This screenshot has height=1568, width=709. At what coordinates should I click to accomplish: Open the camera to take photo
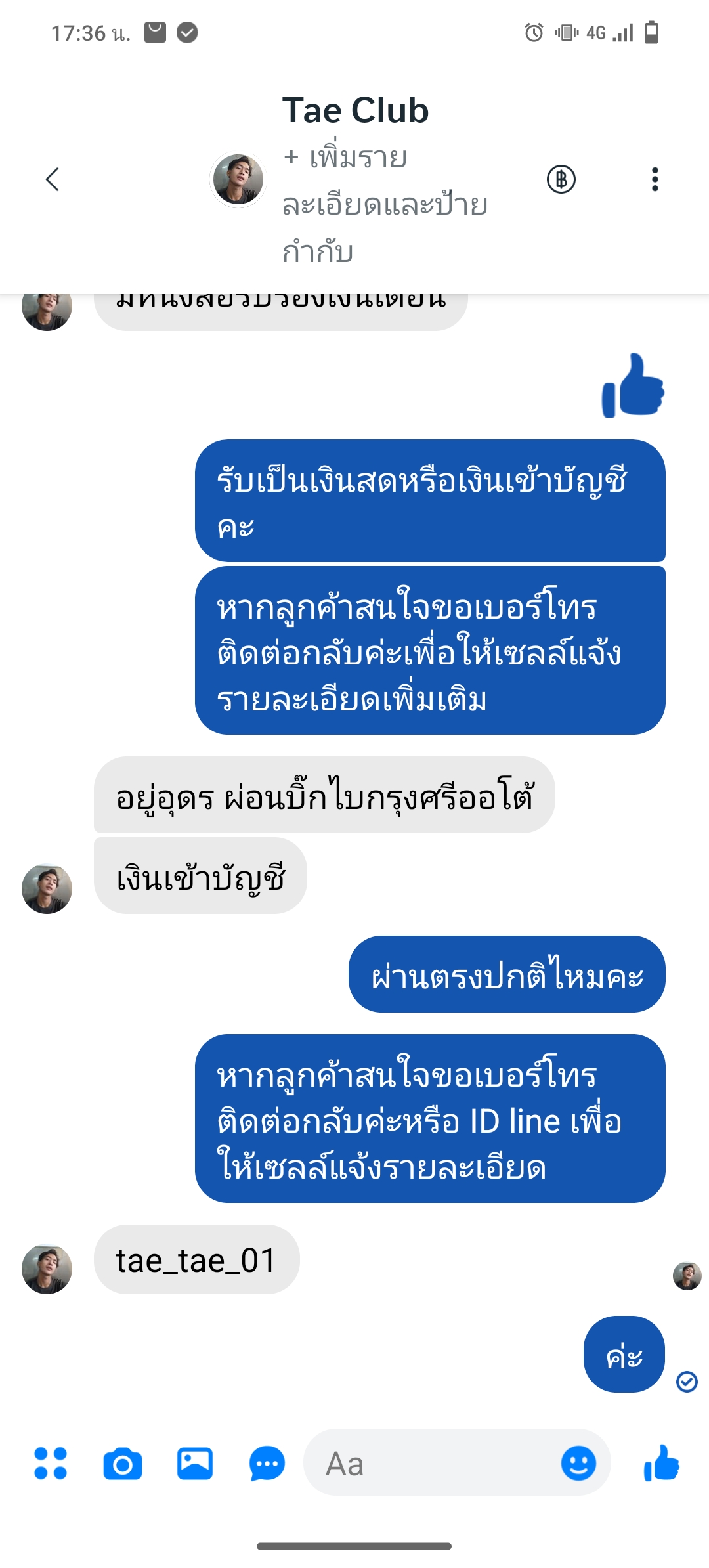pyautogui.click(x=123, y=1464)
